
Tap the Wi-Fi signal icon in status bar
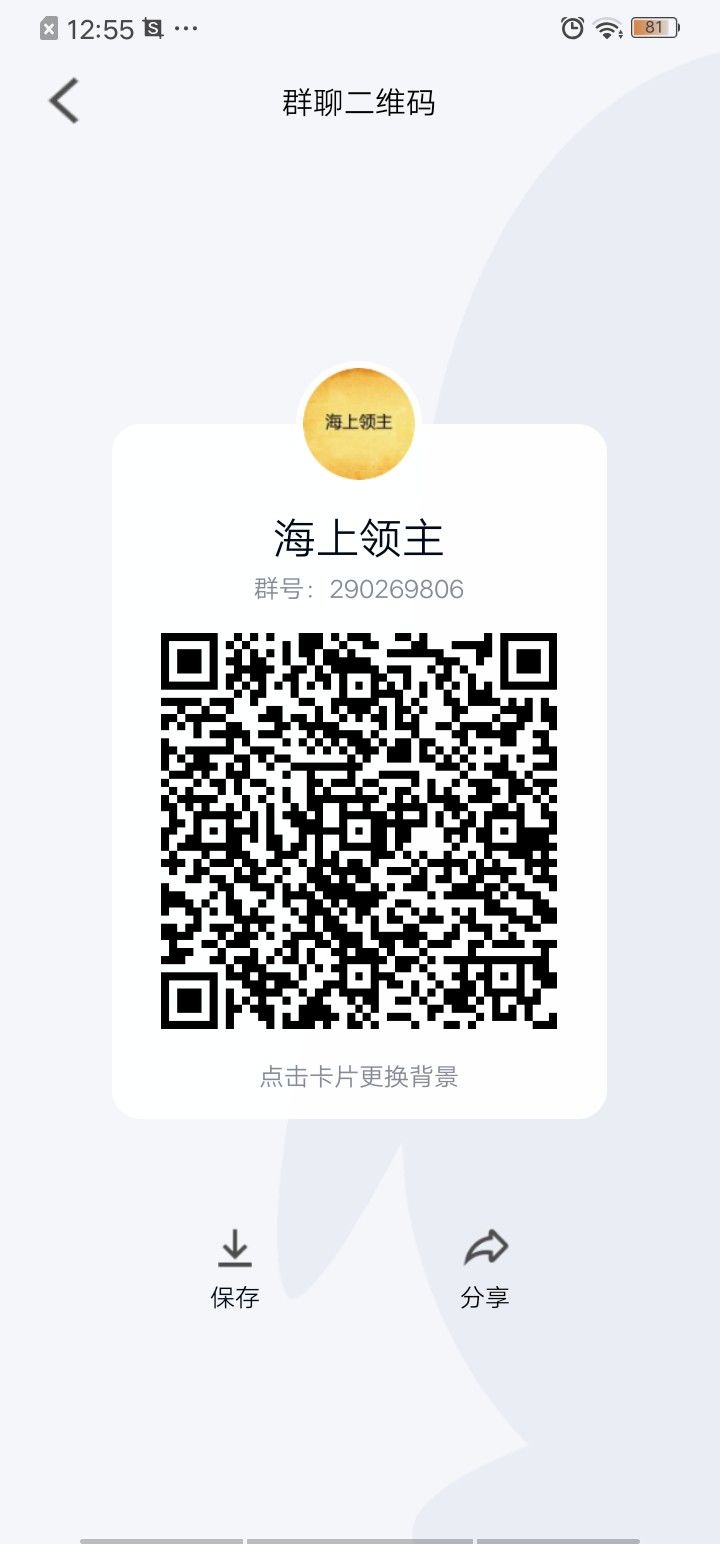[605, 30]
